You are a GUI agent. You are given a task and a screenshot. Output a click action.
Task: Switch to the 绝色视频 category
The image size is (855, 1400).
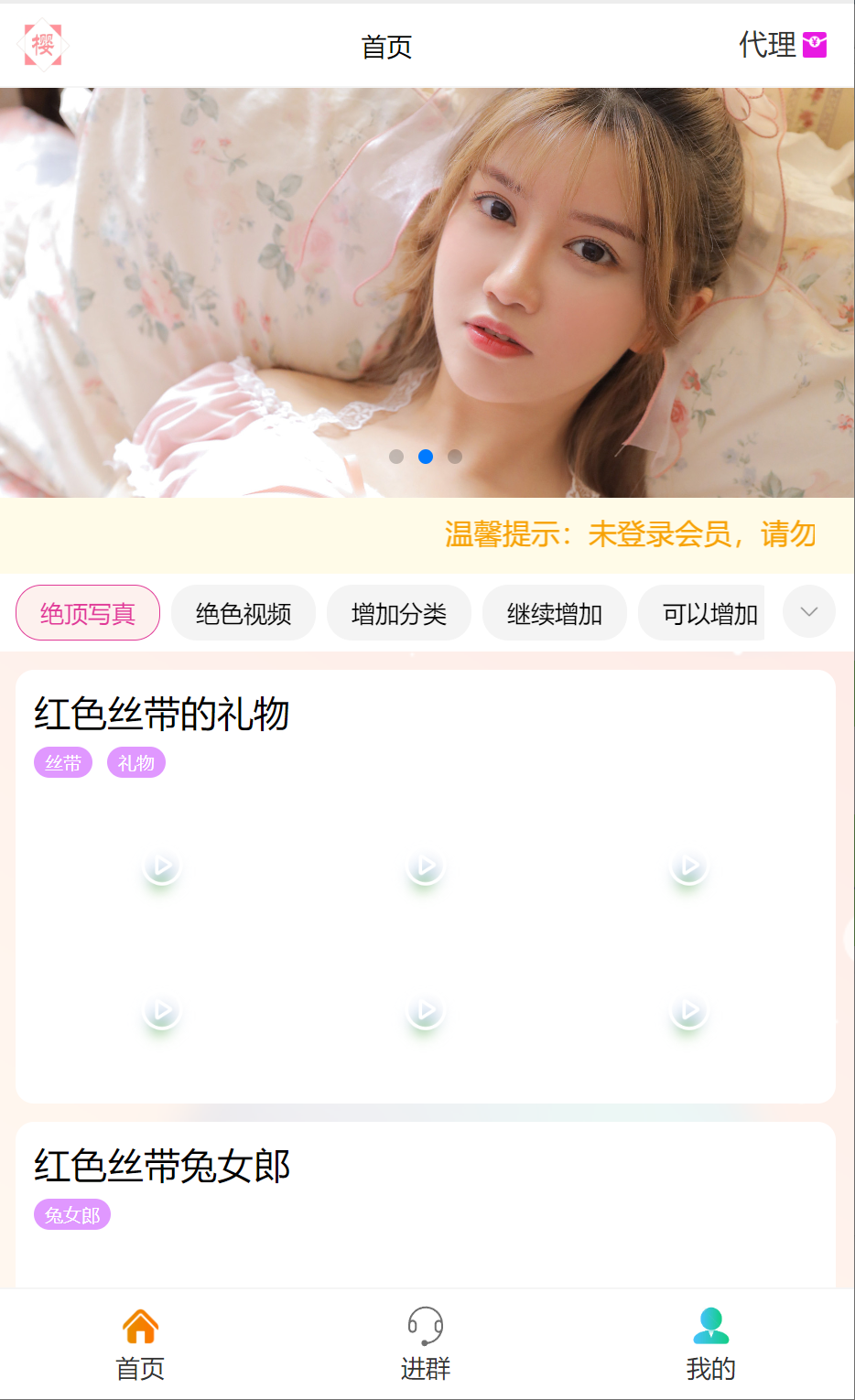pyautogui.click(x=244, y=613)
